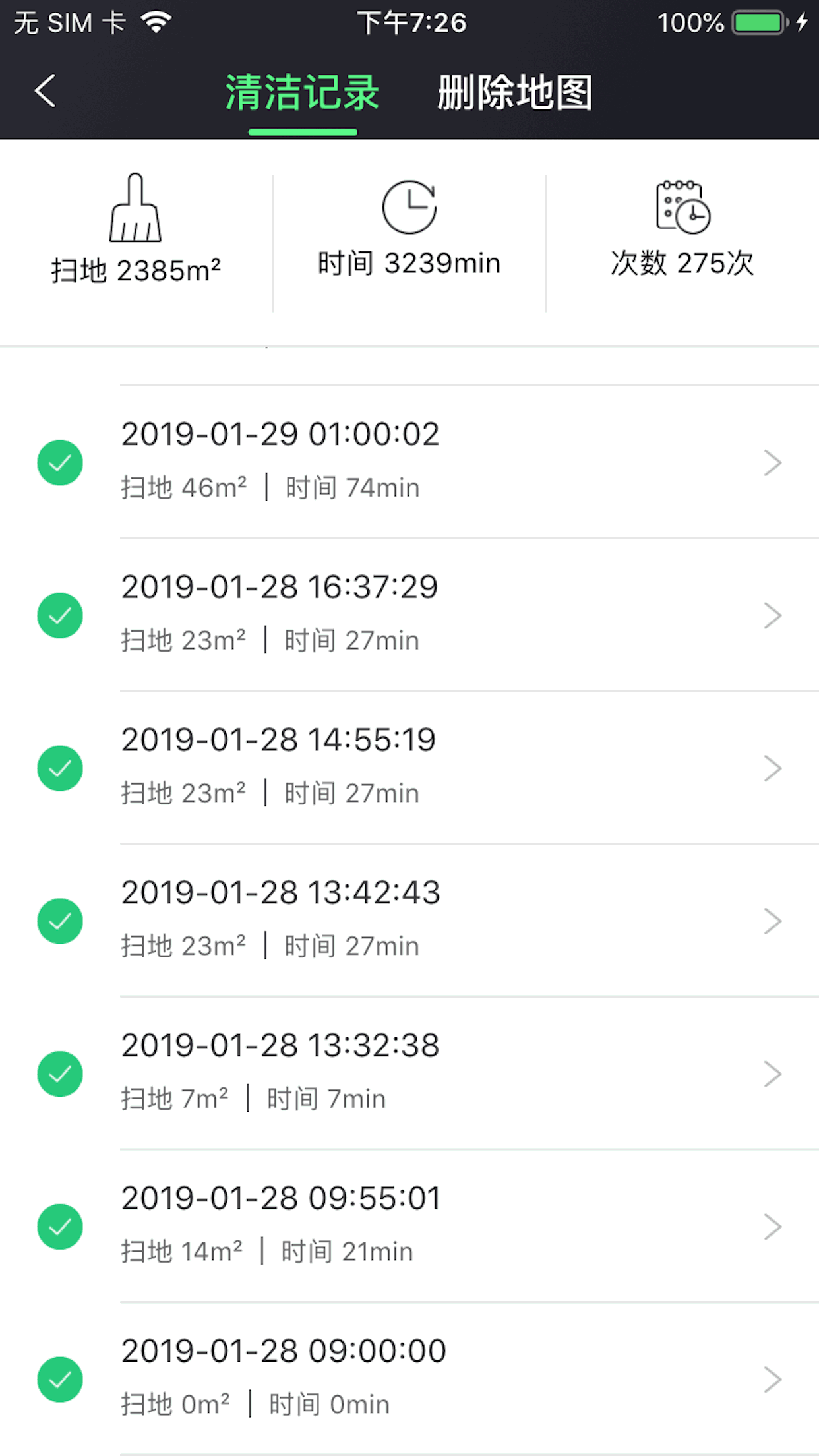819x1456 pixels.
Task: Open the 2019-01-28 13:32:38 cleaning entry
Action: coord(409,1073)
